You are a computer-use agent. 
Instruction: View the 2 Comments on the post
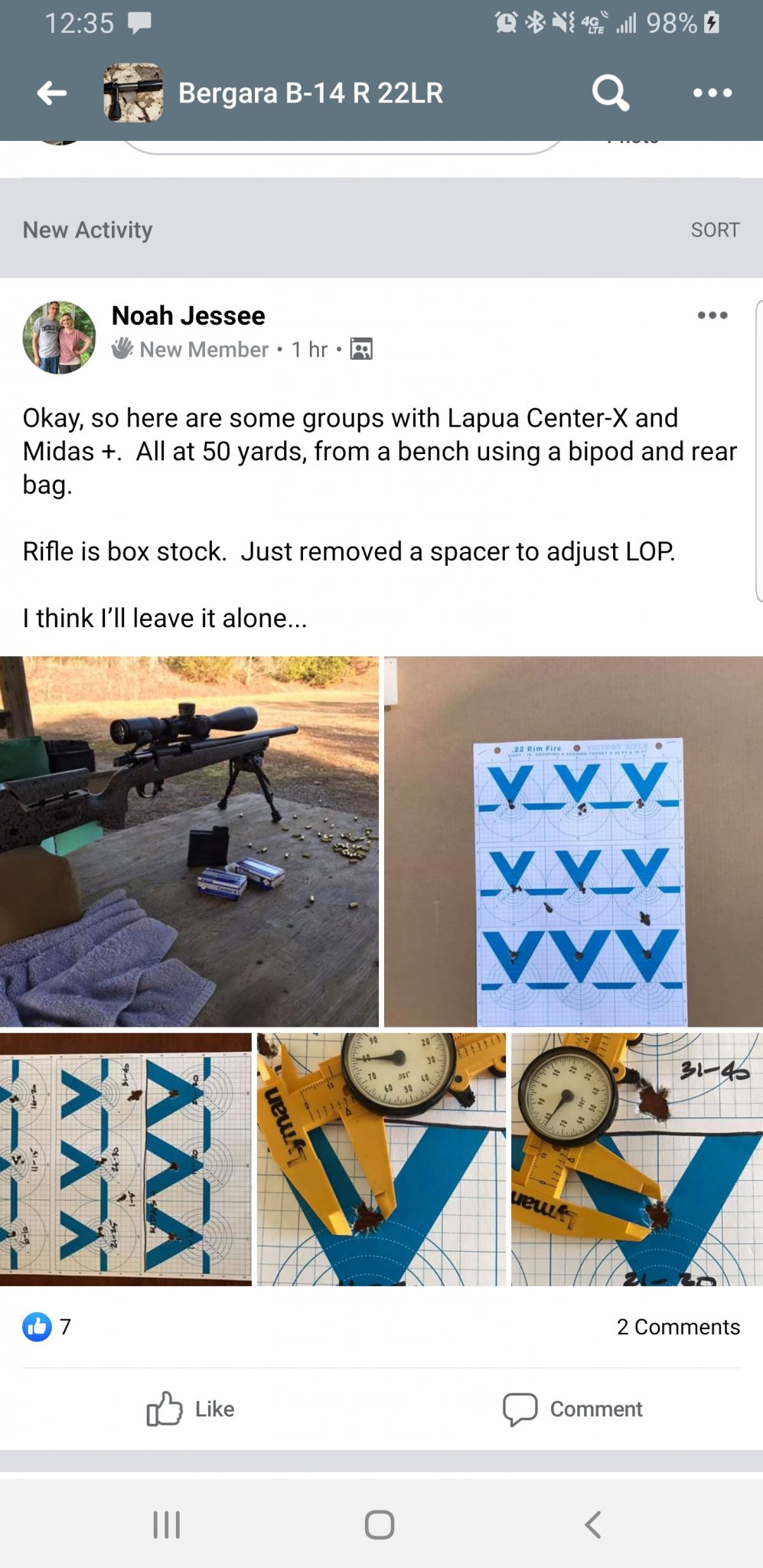[678, 1327]
